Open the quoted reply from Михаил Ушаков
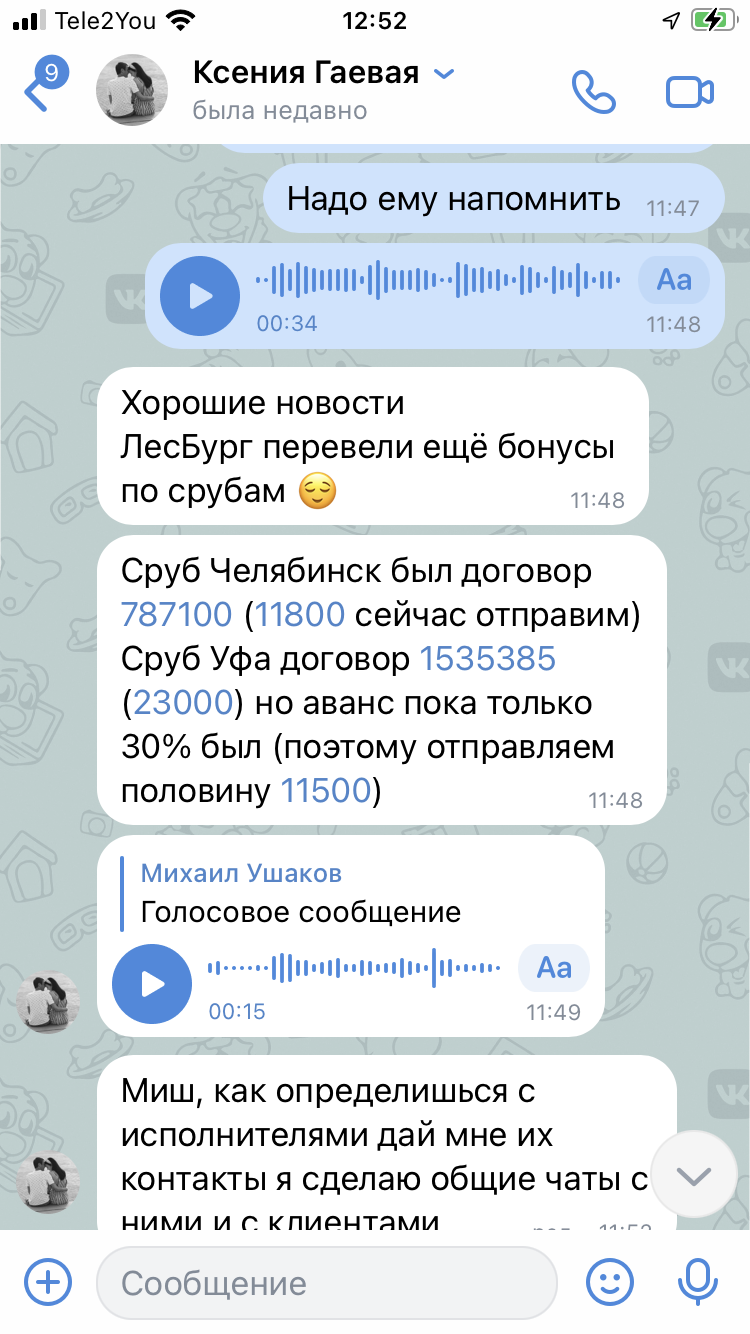This screenshot has height=1334, width=750. 300,892
